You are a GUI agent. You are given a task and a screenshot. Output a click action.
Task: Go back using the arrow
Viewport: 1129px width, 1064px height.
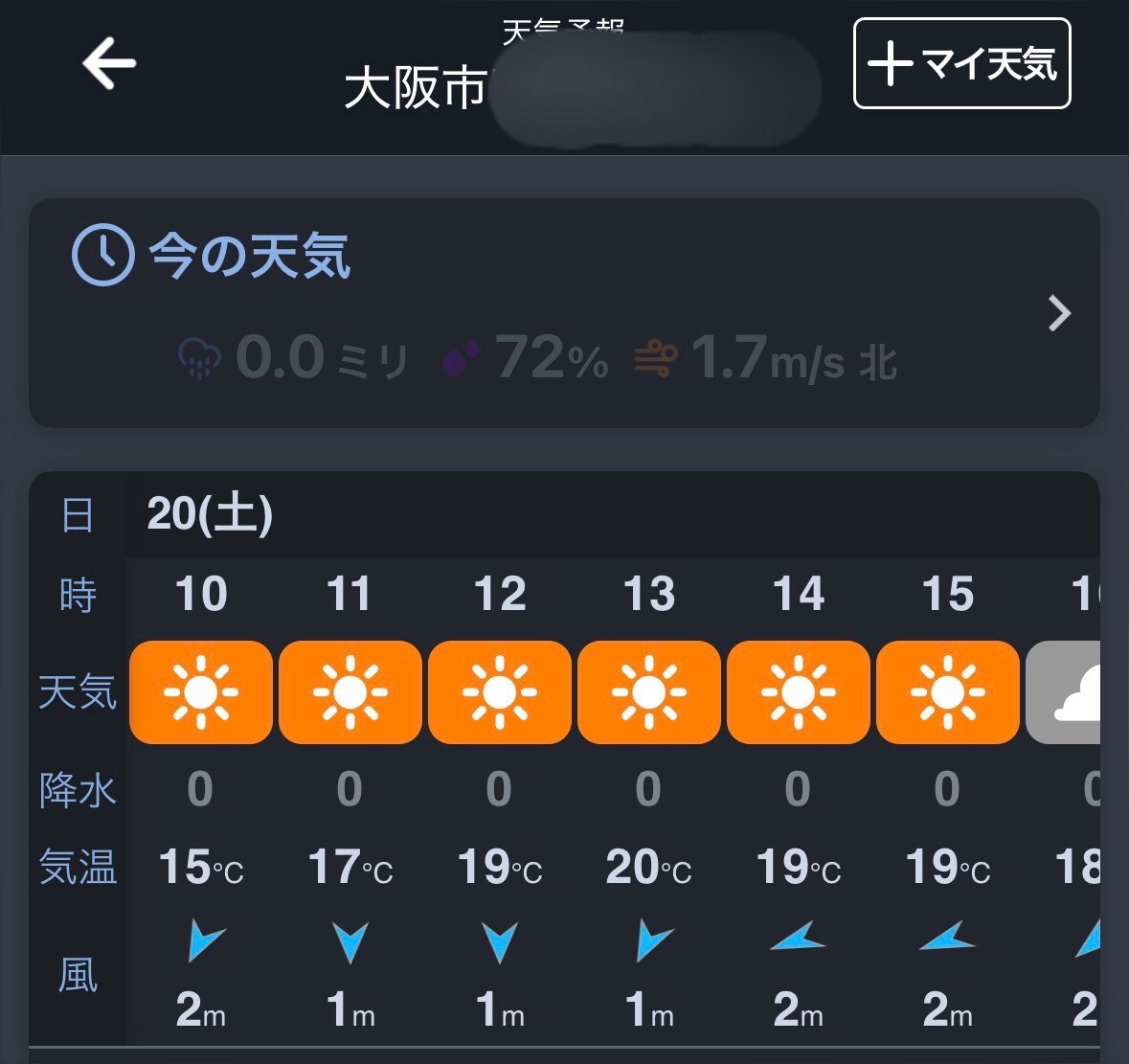(x=109, y=63)
